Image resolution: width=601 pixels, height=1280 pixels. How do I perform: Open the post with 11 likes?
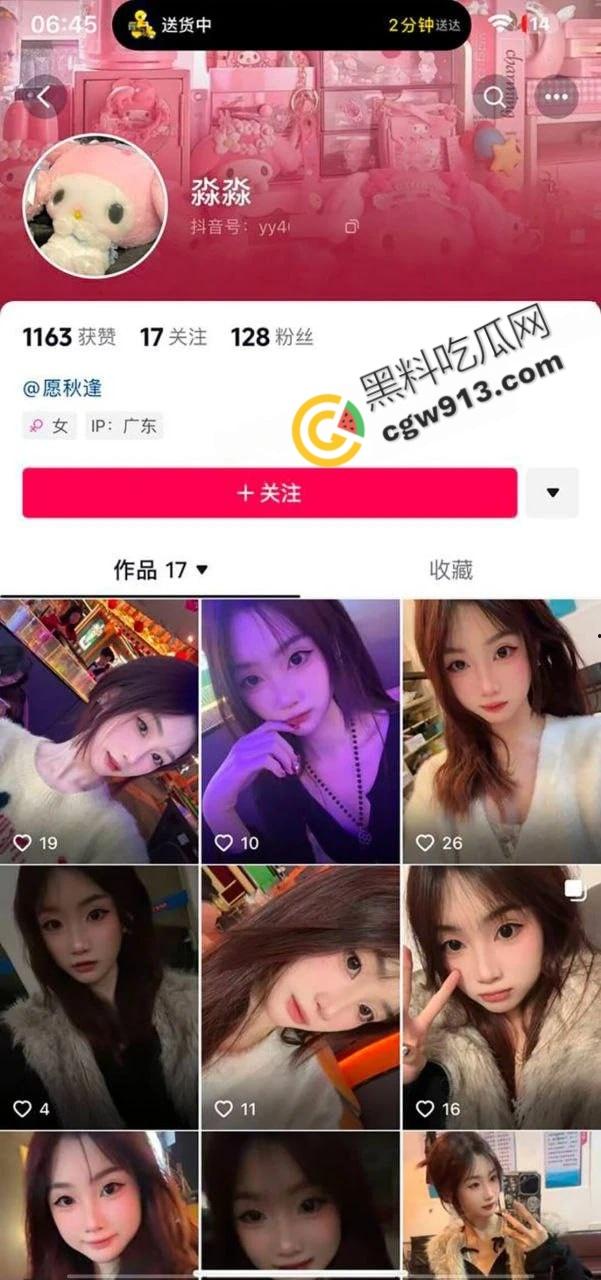[300, 997]
